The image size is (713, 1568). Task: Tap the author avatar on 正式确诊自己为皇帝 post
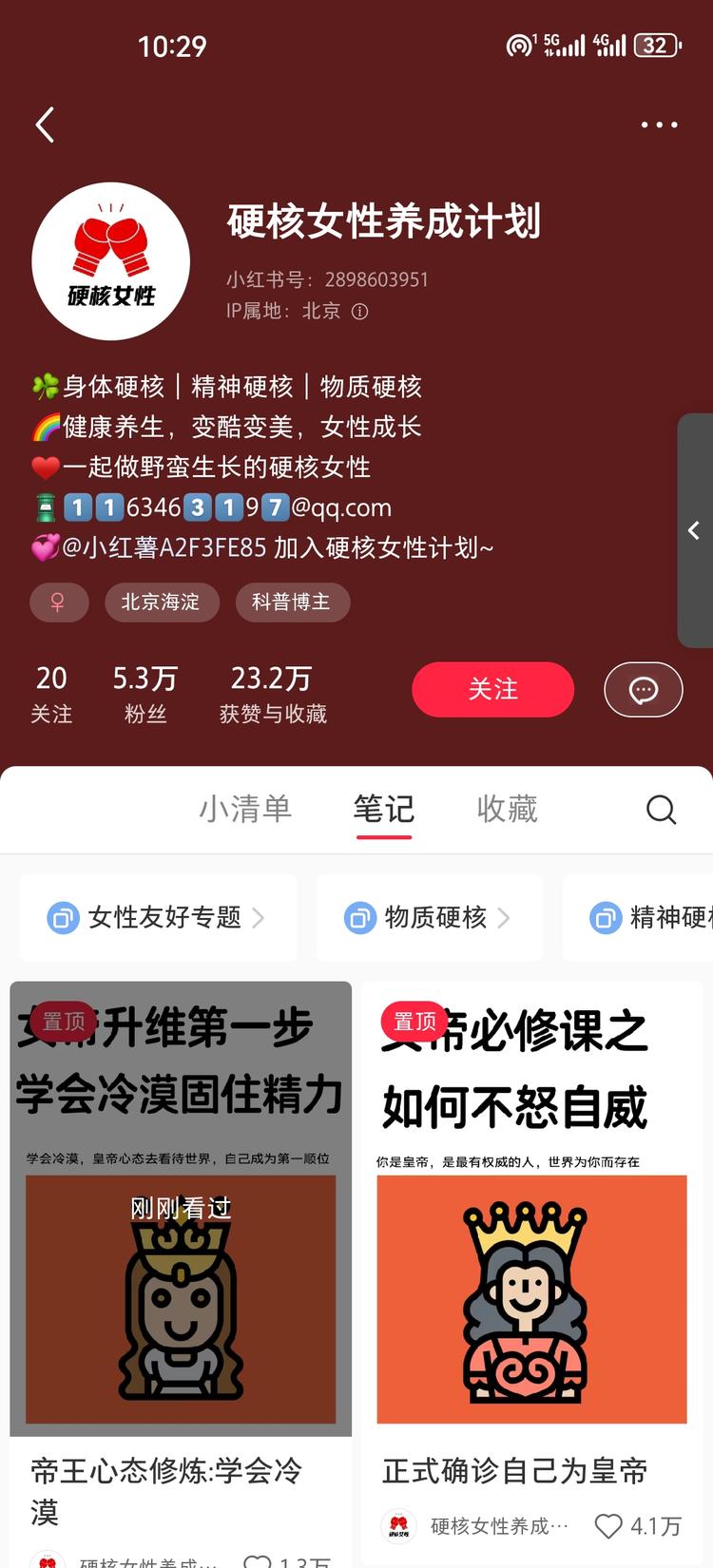pyautogui.click(x=399, y=1526)
